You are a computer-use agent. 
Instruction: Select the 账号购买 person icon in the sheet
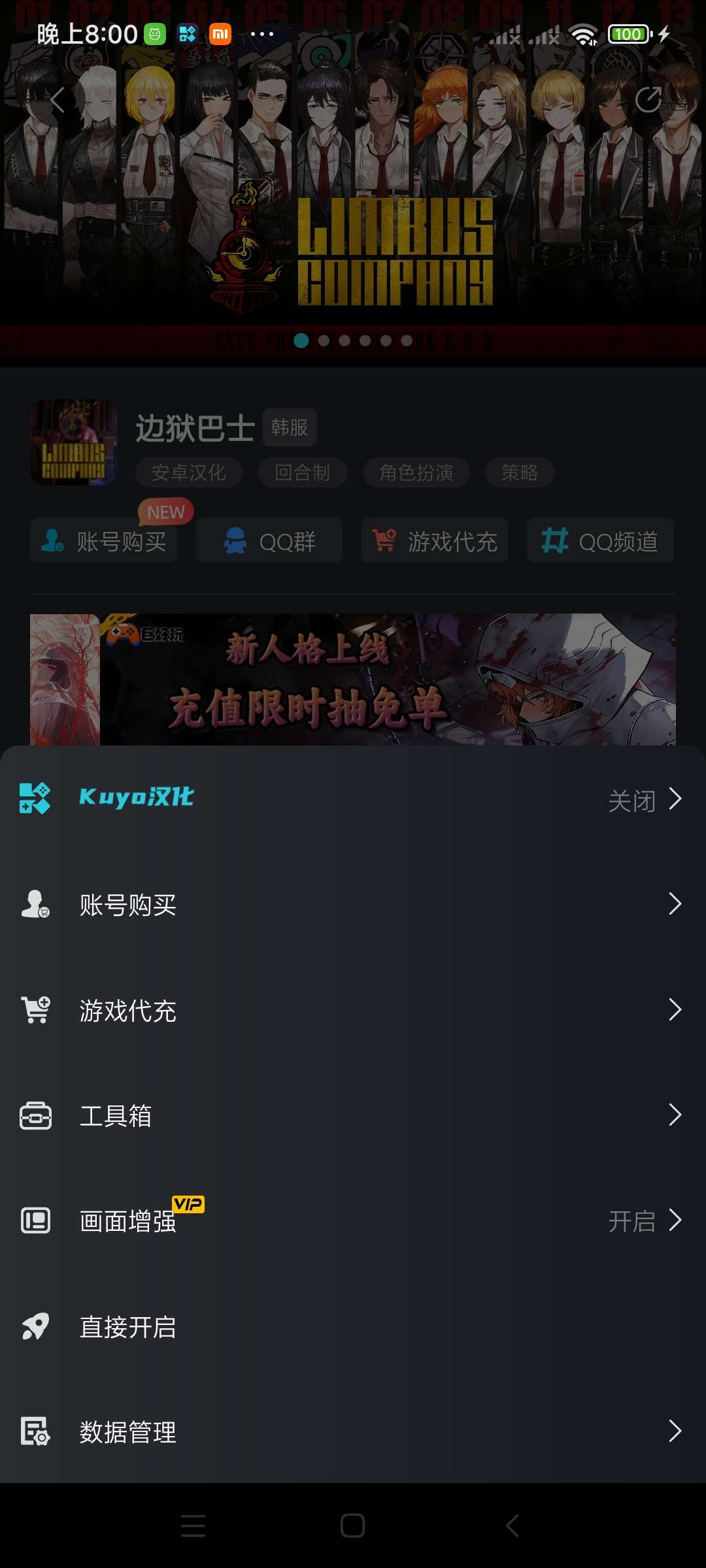click(x=35, y=904)
